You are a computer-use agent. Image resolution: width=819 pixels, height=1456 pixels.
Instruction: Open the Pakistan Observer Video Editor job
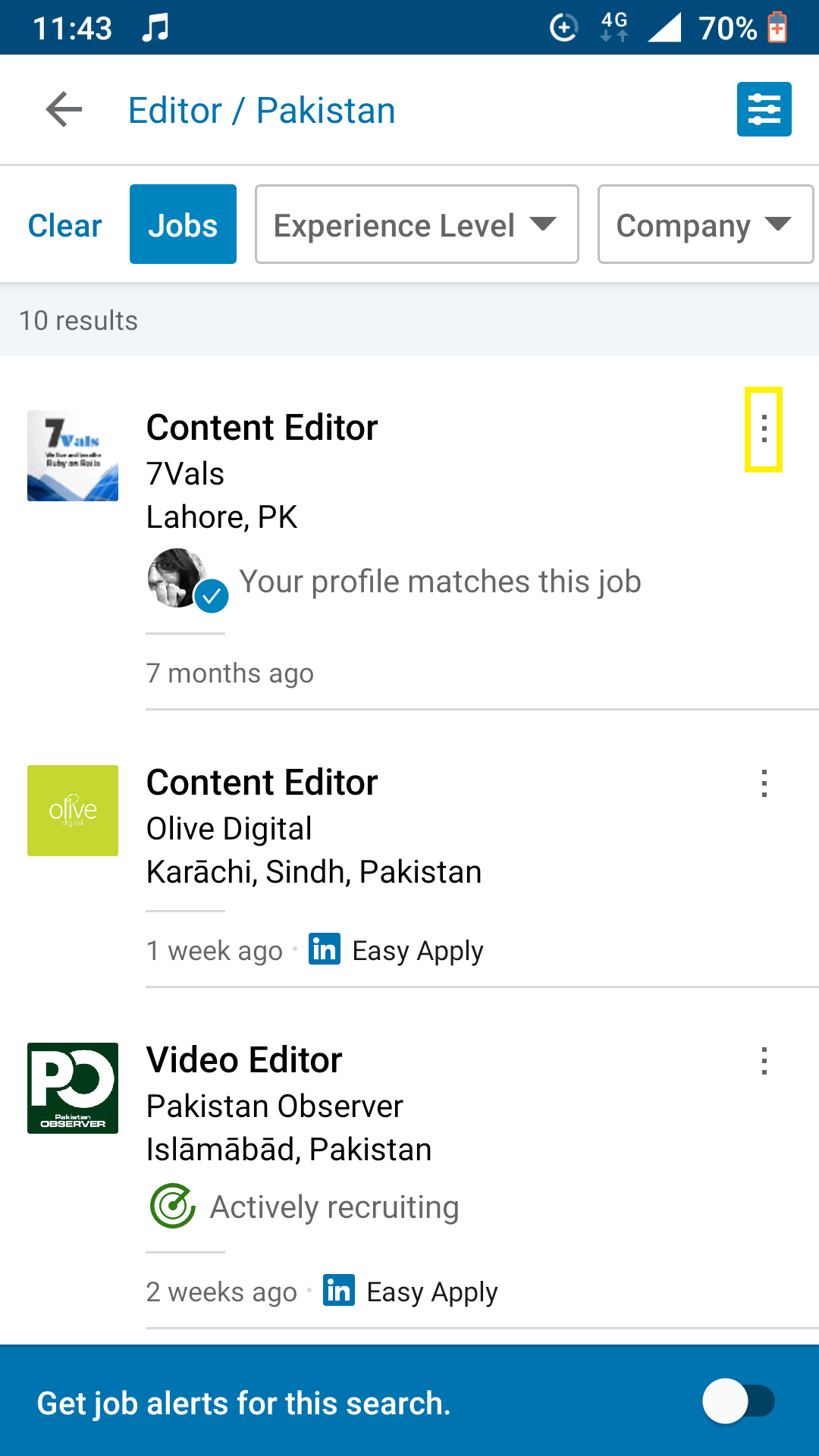pyautogui.click(x=409, y=1172)
